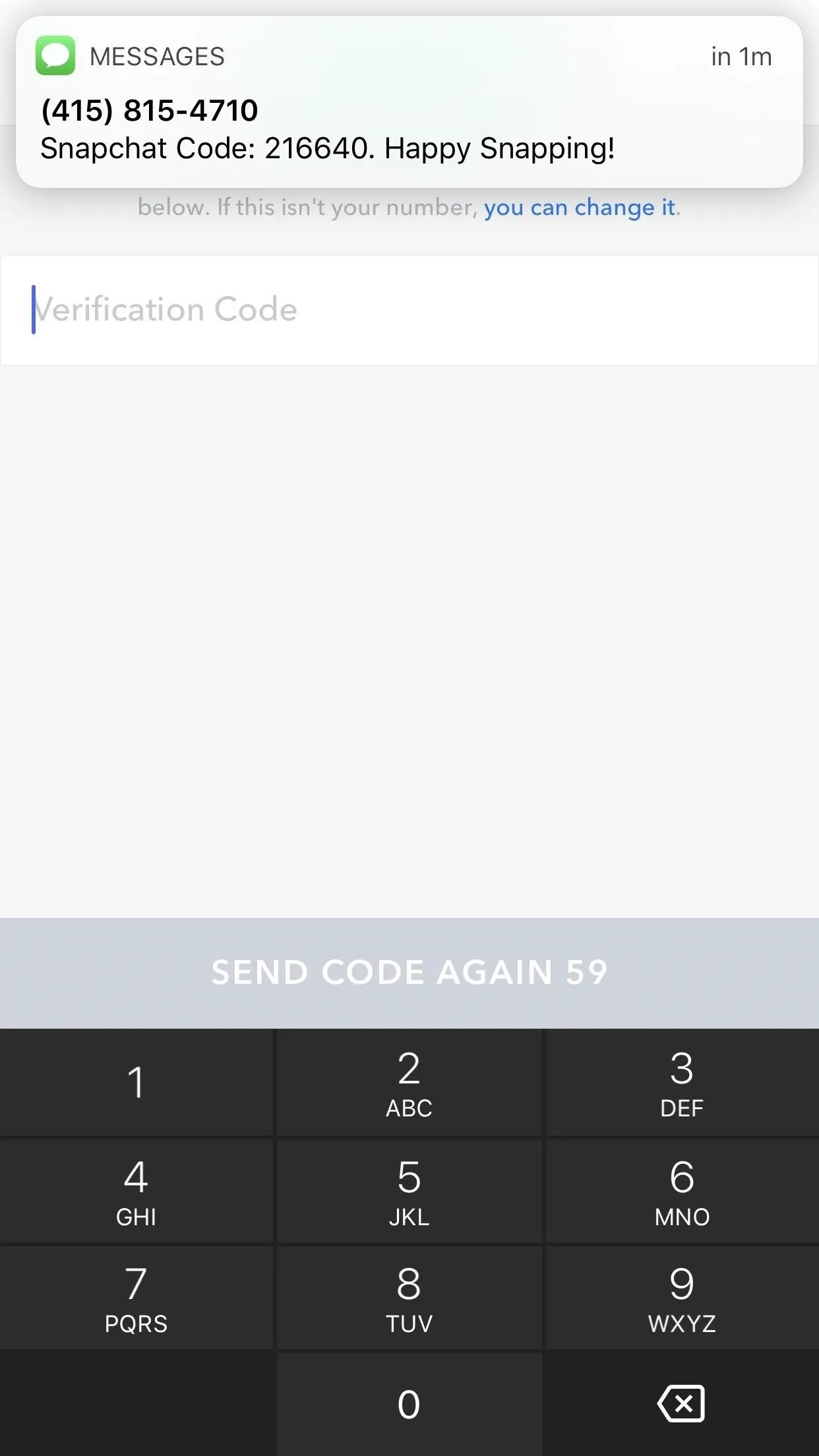Tap the 3 DEF key
The height and width of the screenshot is (1456, 819).
(x=682, y=1083)
